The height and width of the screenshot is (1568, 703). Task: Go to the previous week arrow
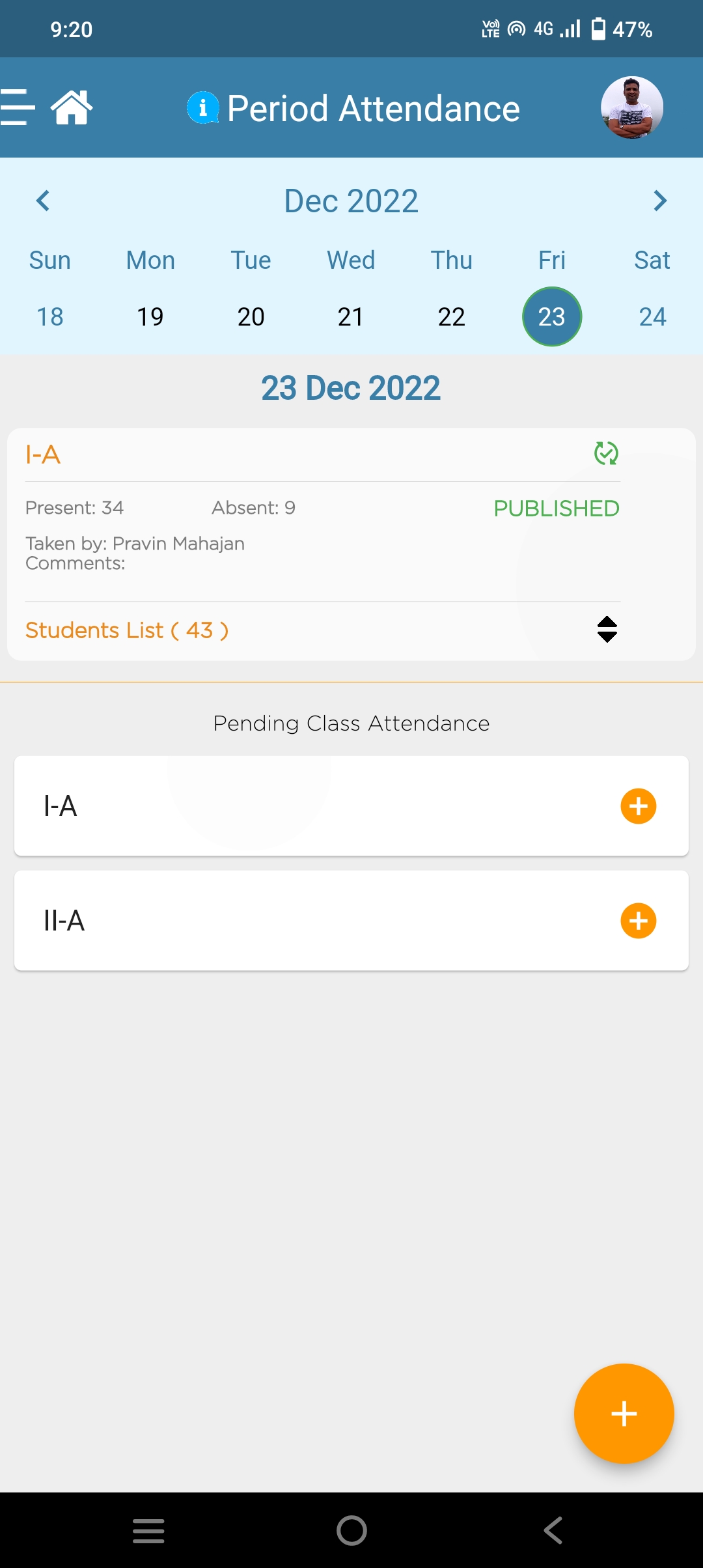coord(43,201)
